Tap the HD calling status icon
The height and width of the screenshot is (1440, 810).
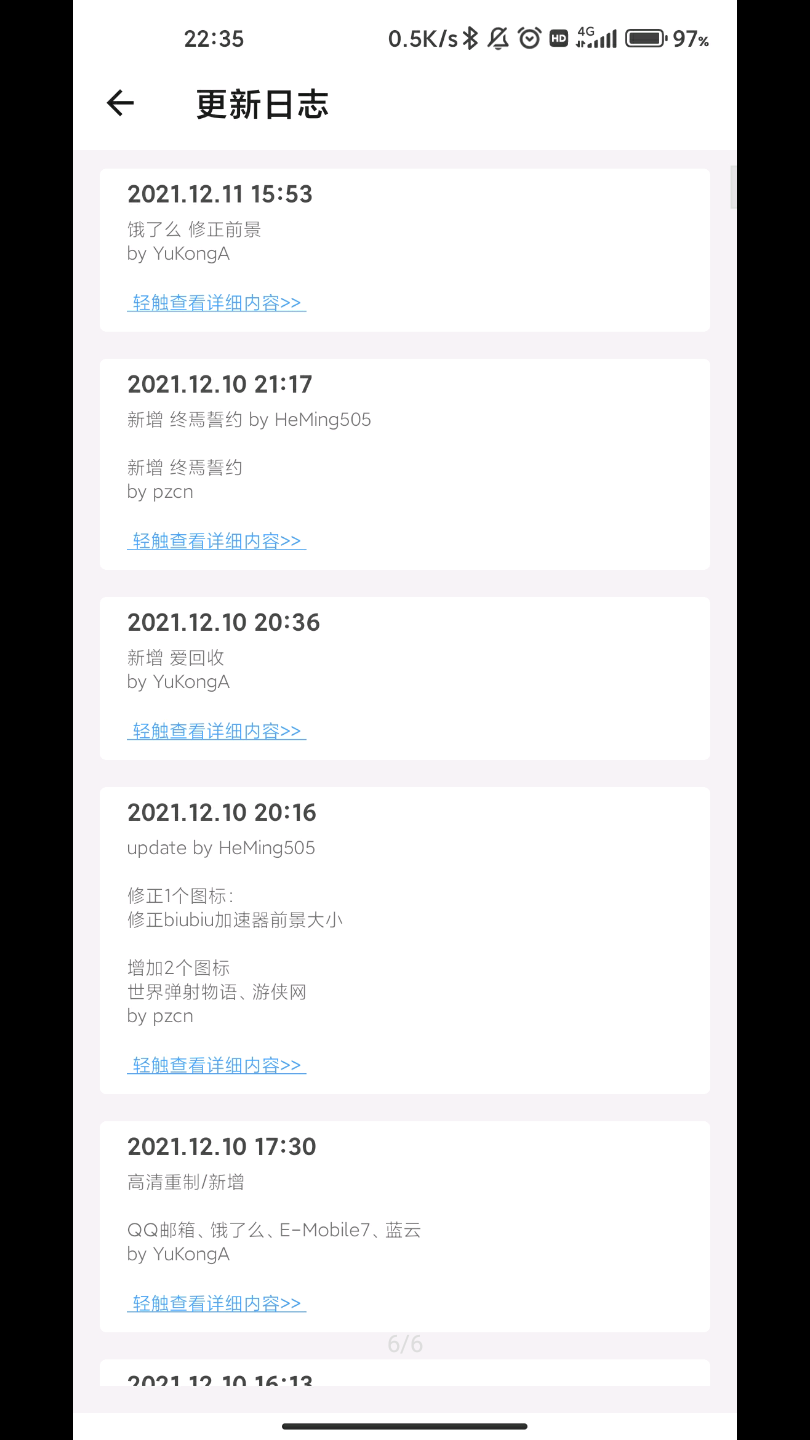click(558, 38)
